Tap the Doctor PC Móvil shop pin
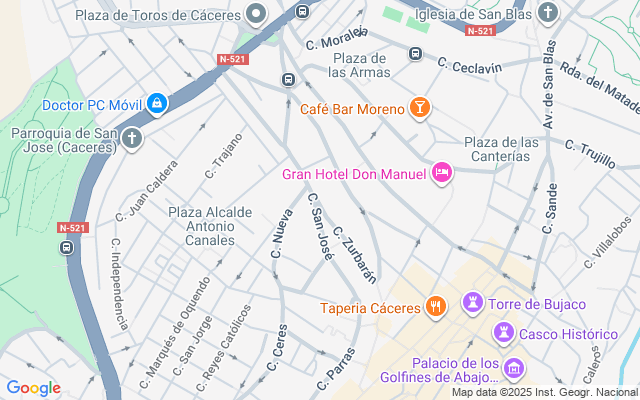 coord(157,104)
